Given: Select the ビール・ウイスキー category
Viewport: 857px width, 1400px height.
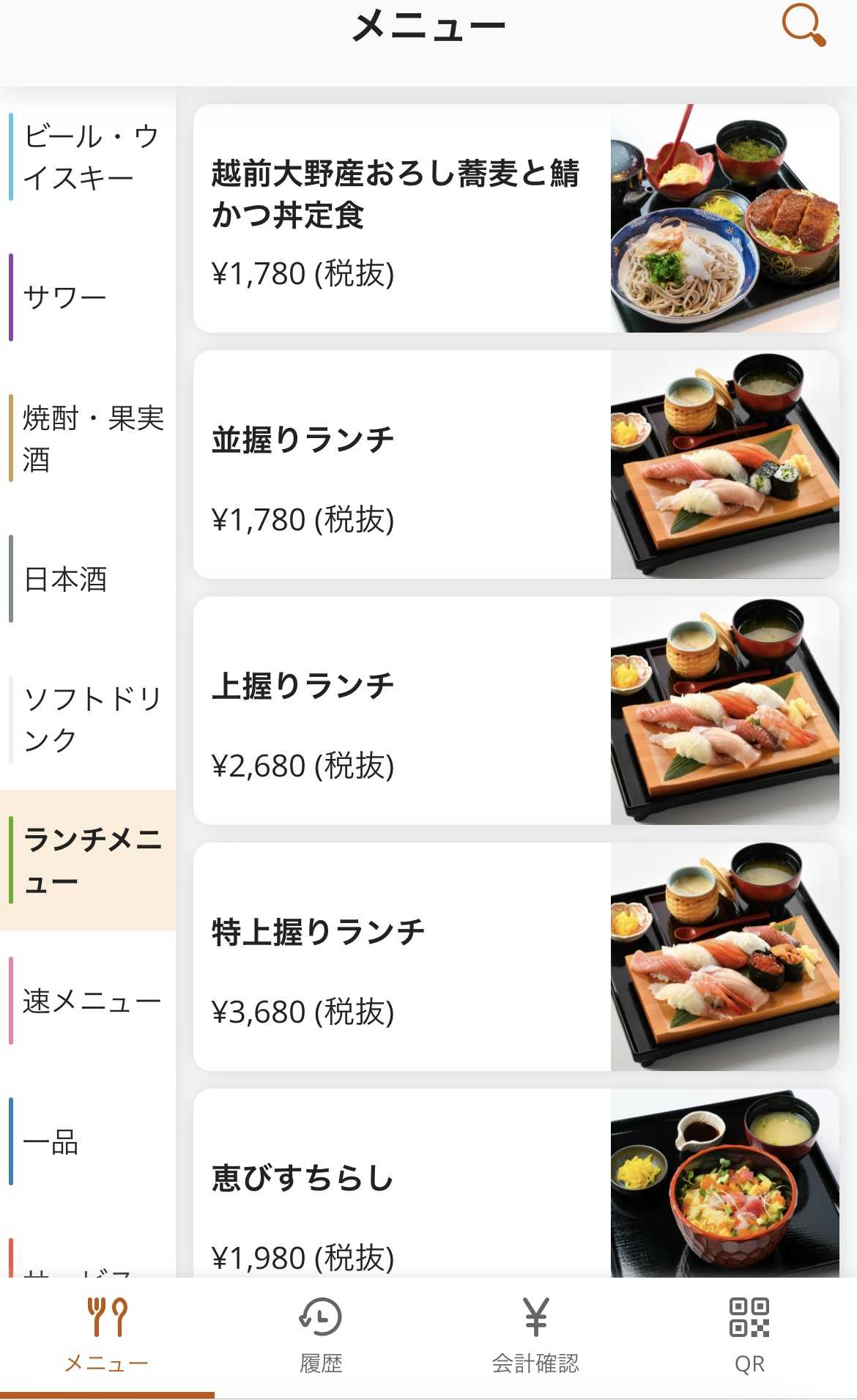Looking at the screenshot, I should (89, 157).
